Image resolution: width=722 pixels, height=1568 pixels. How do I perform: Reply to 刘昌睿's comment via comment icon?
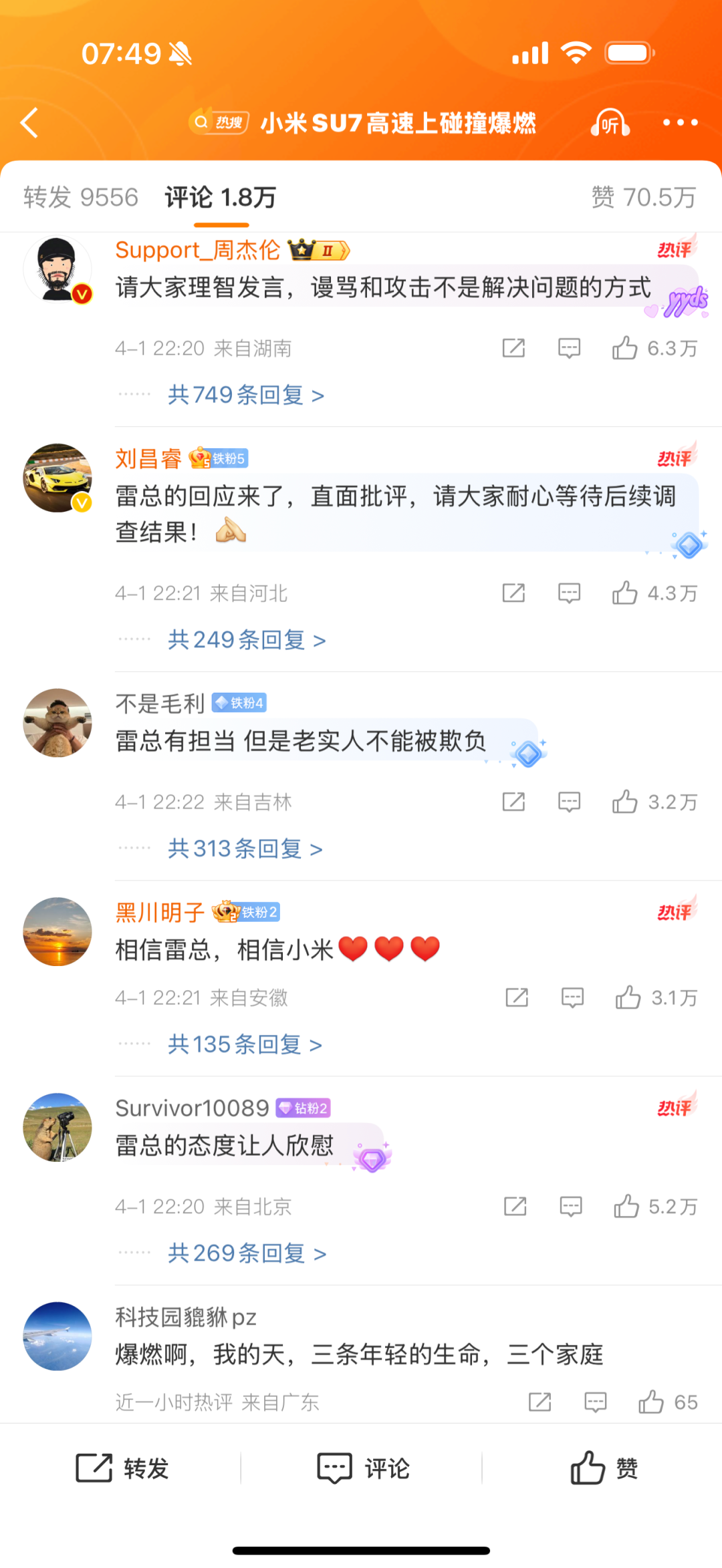pyautogui.click(x=569, y=593)
